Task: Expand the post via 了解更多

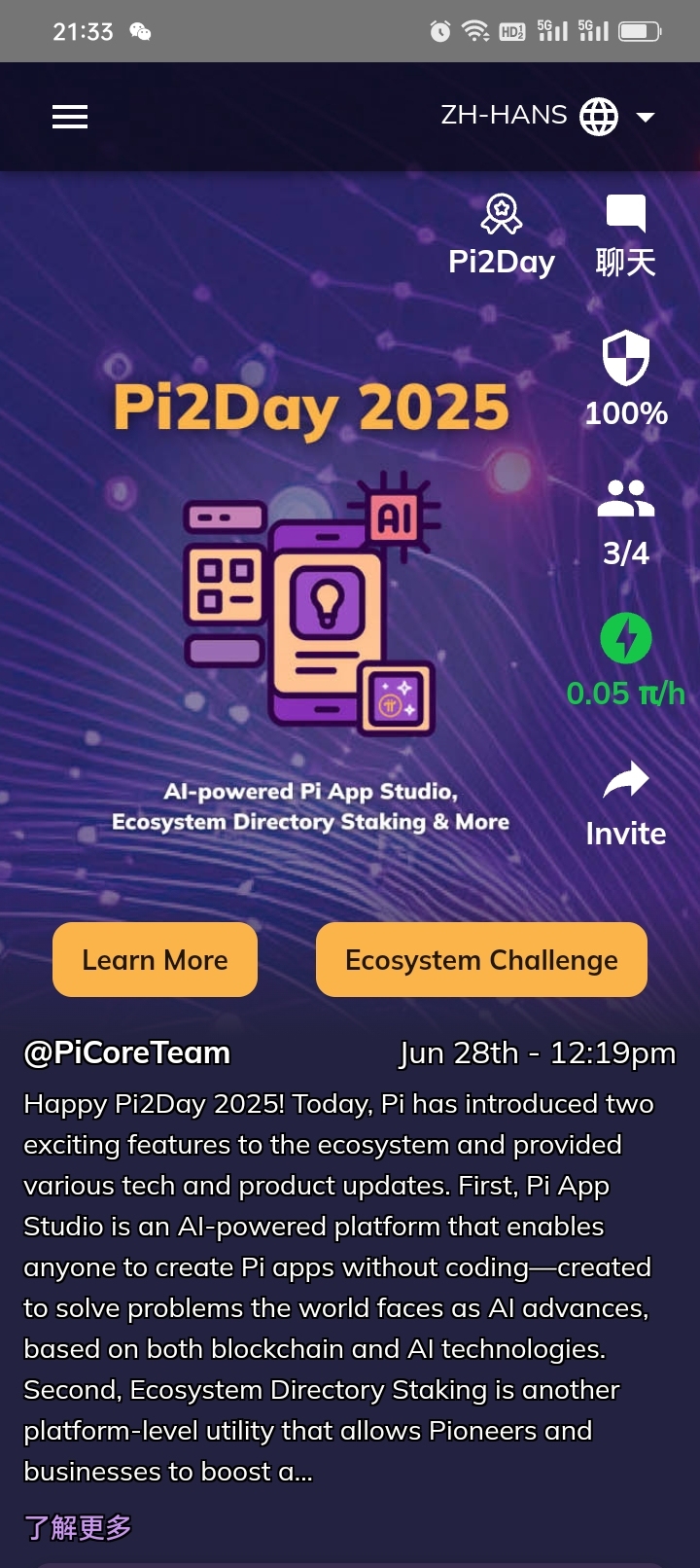Action: [x=78, y=1527]
